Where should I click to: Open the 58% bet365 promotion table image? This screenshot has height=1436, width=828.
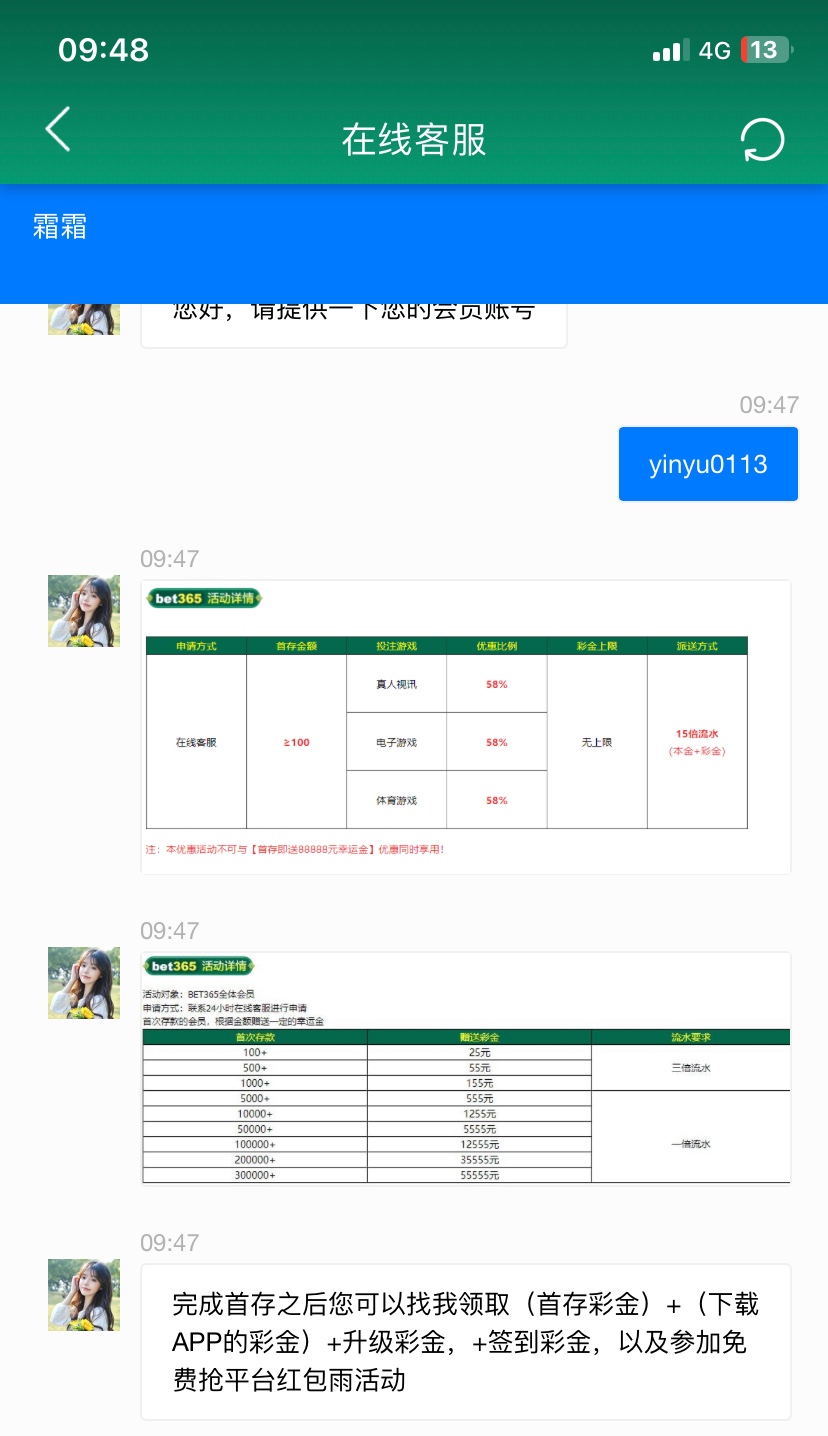pos(465,727)
